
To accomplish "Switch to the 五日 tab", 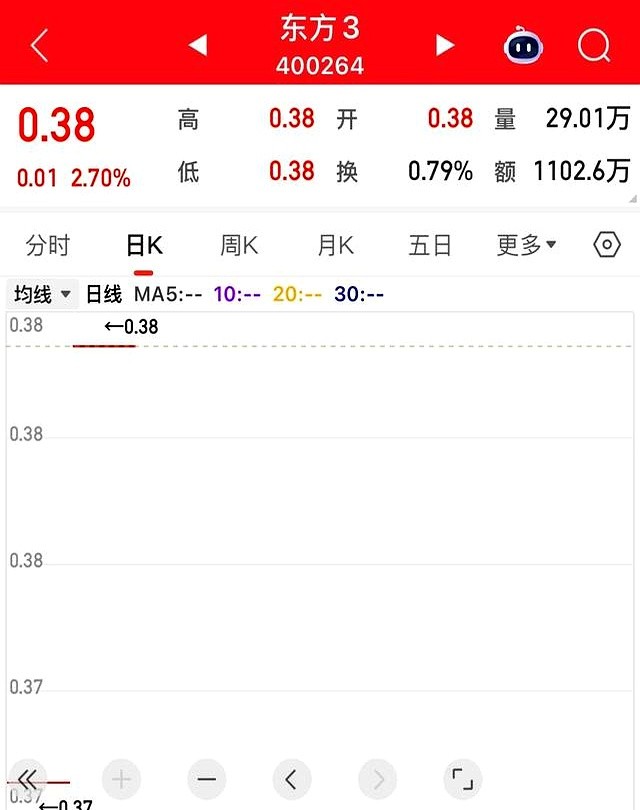I will (x=431, y=245).
